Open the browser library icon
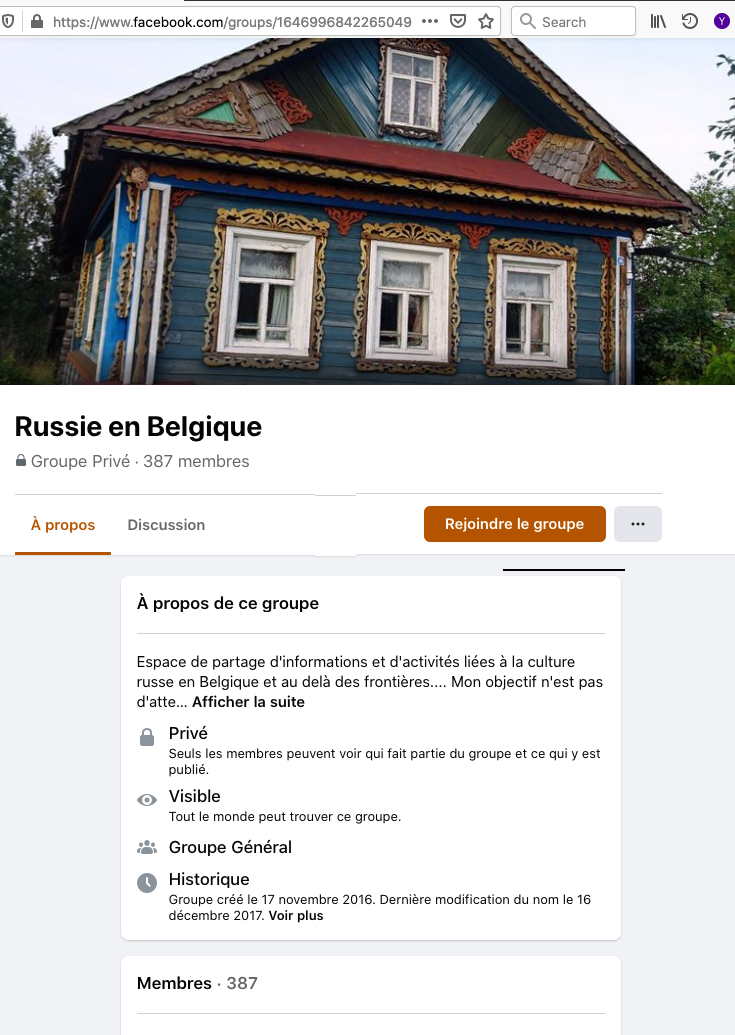Viewport: 735px width, 1035px height. click(x=658, y=21)
